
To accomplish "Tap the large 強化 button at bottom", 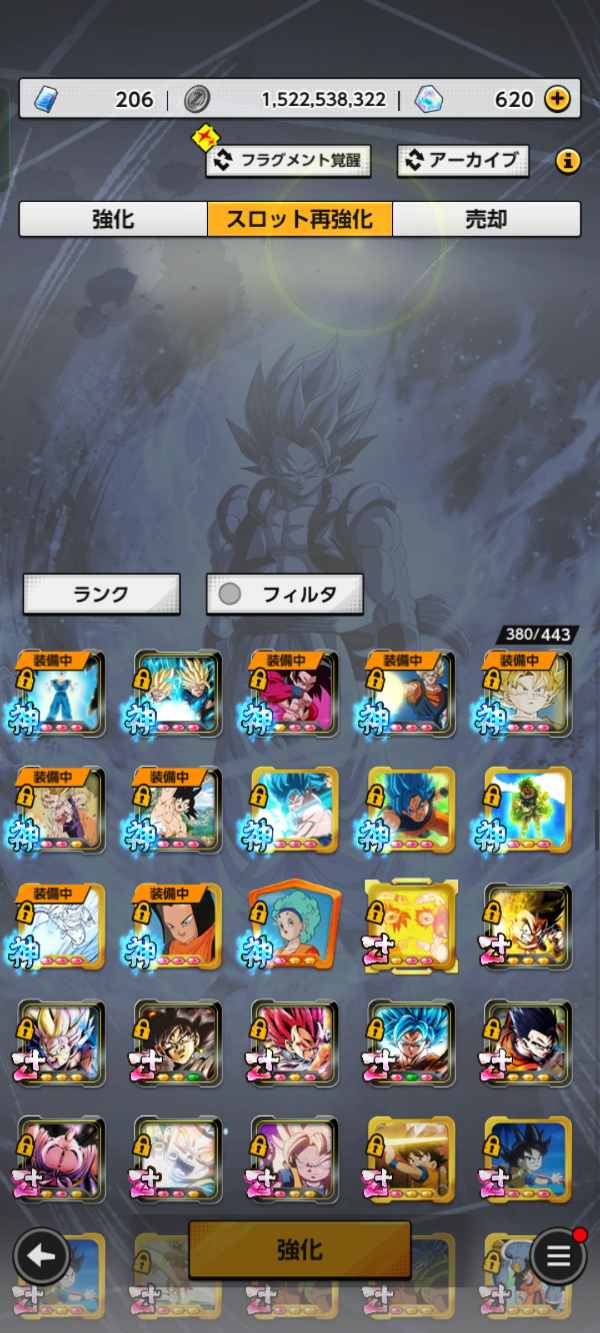I will (300, 1249).
